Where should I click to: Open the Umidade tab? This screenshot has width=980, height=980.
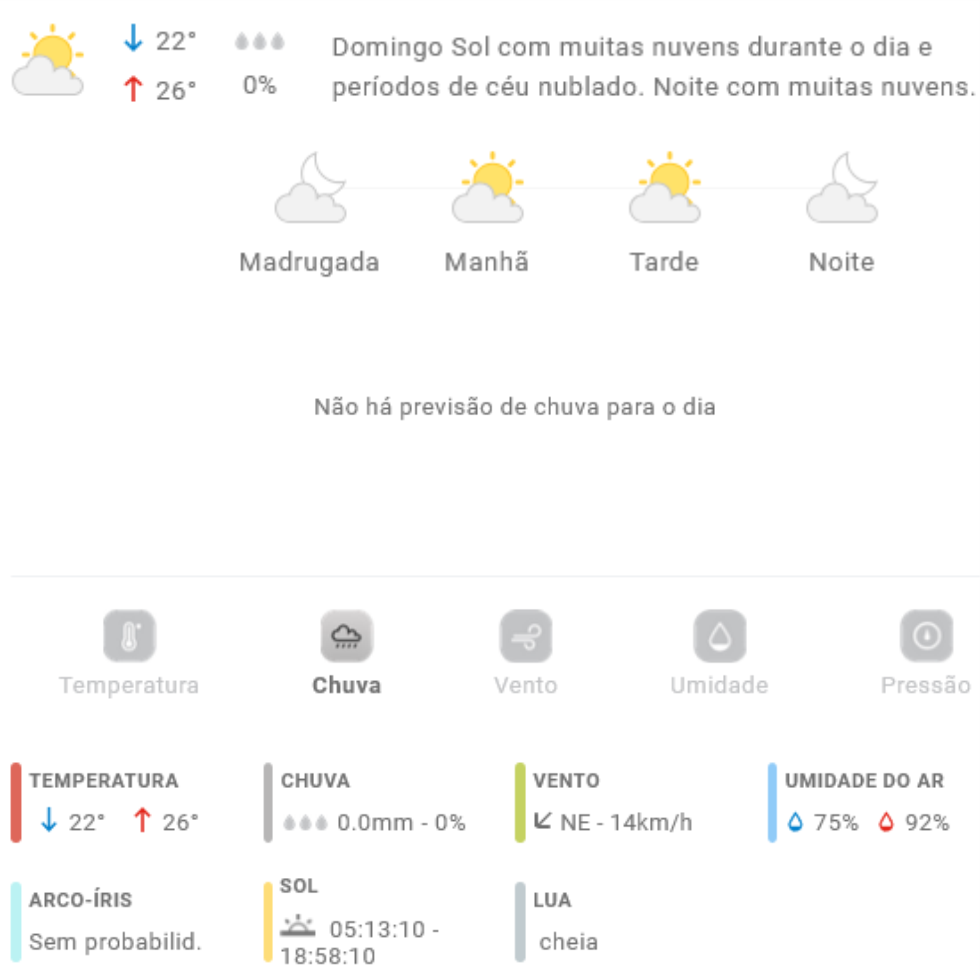point(719,637)
